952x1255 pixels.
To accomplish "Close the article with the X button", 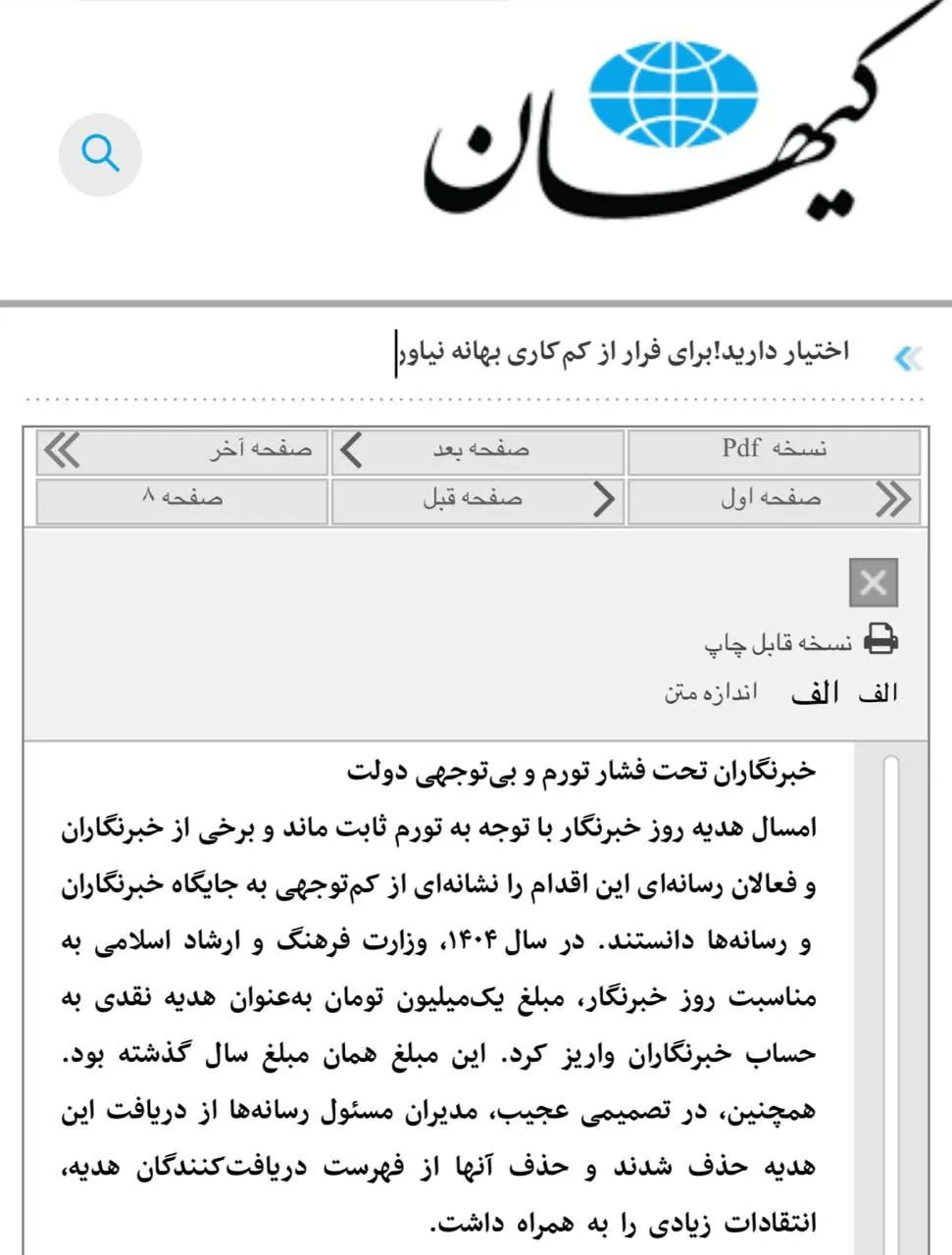I will tap(873, 583).
